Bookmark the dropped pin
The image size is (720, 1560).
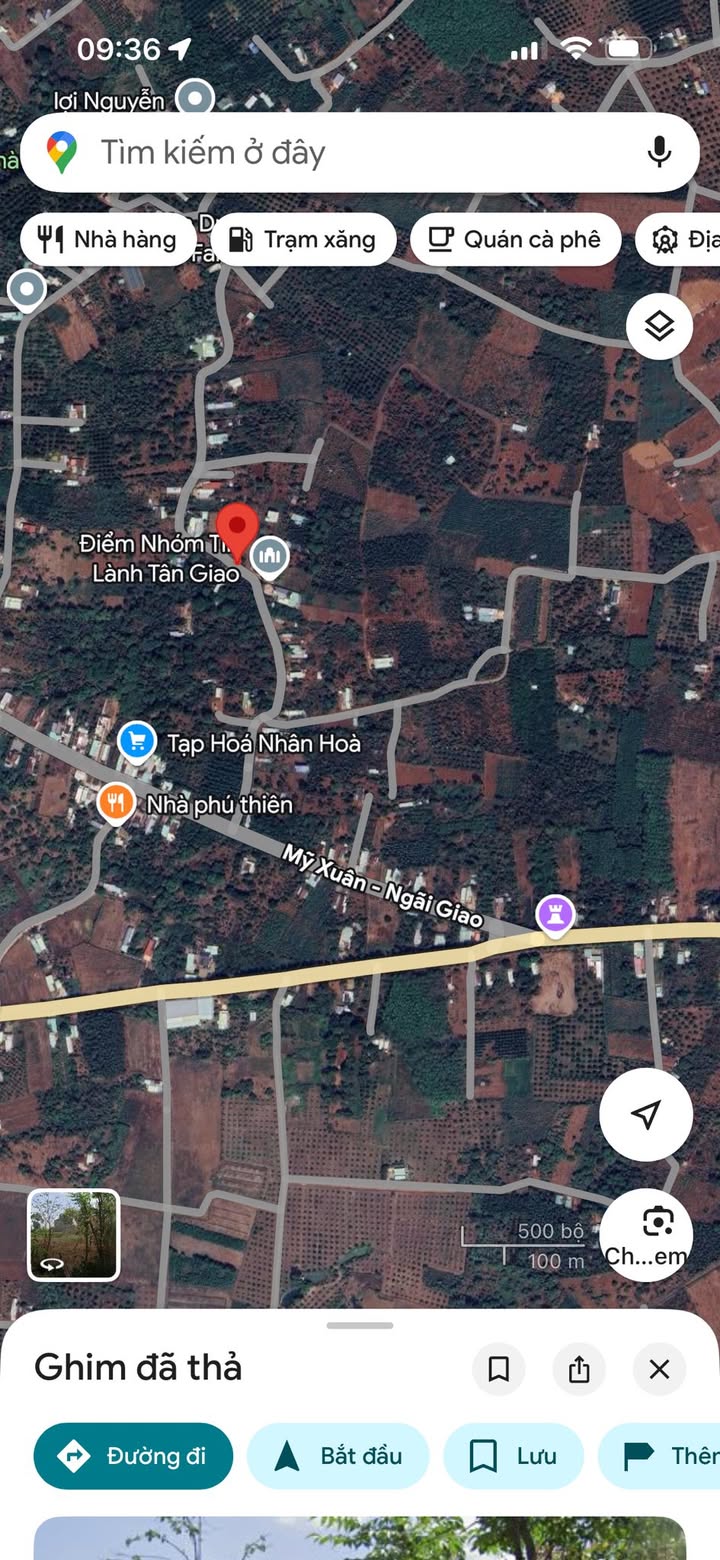pos(498,1369)
